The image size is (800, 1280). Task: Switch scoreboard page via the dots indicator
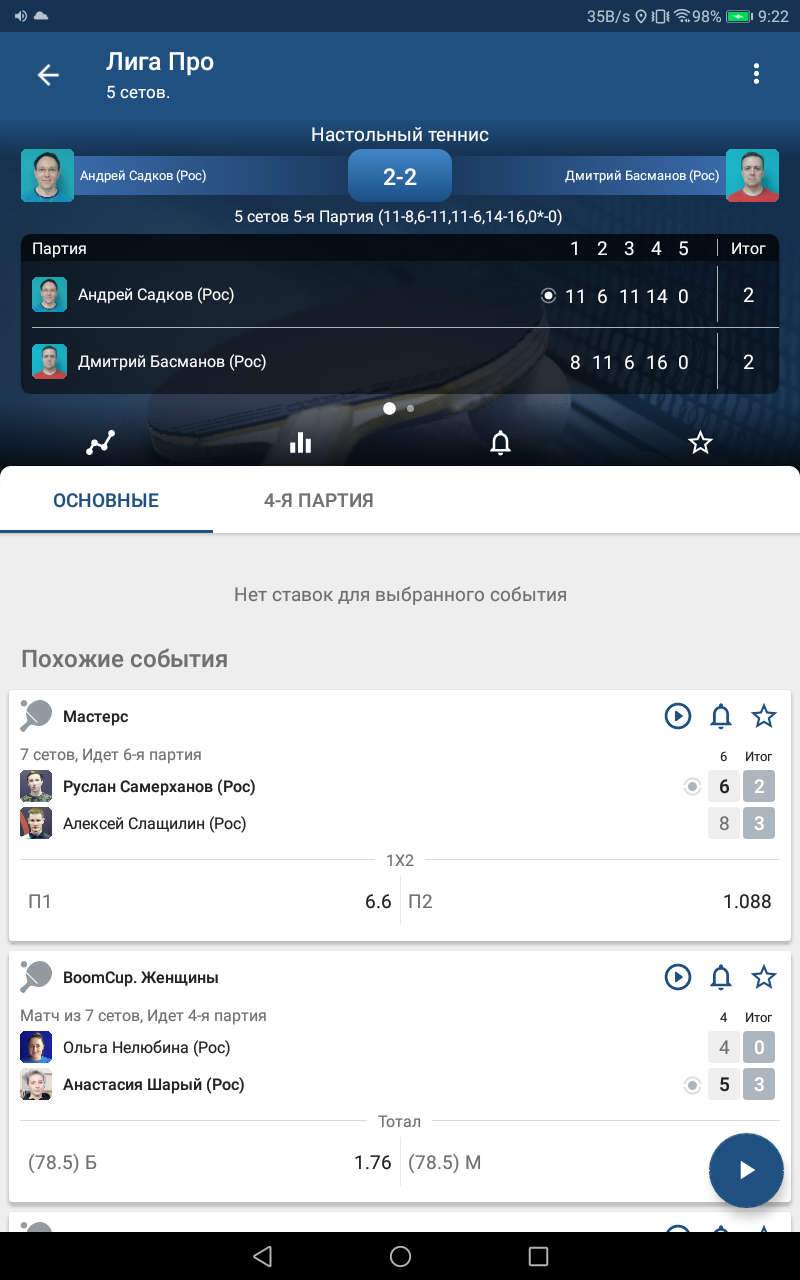(x=400, y=408)
